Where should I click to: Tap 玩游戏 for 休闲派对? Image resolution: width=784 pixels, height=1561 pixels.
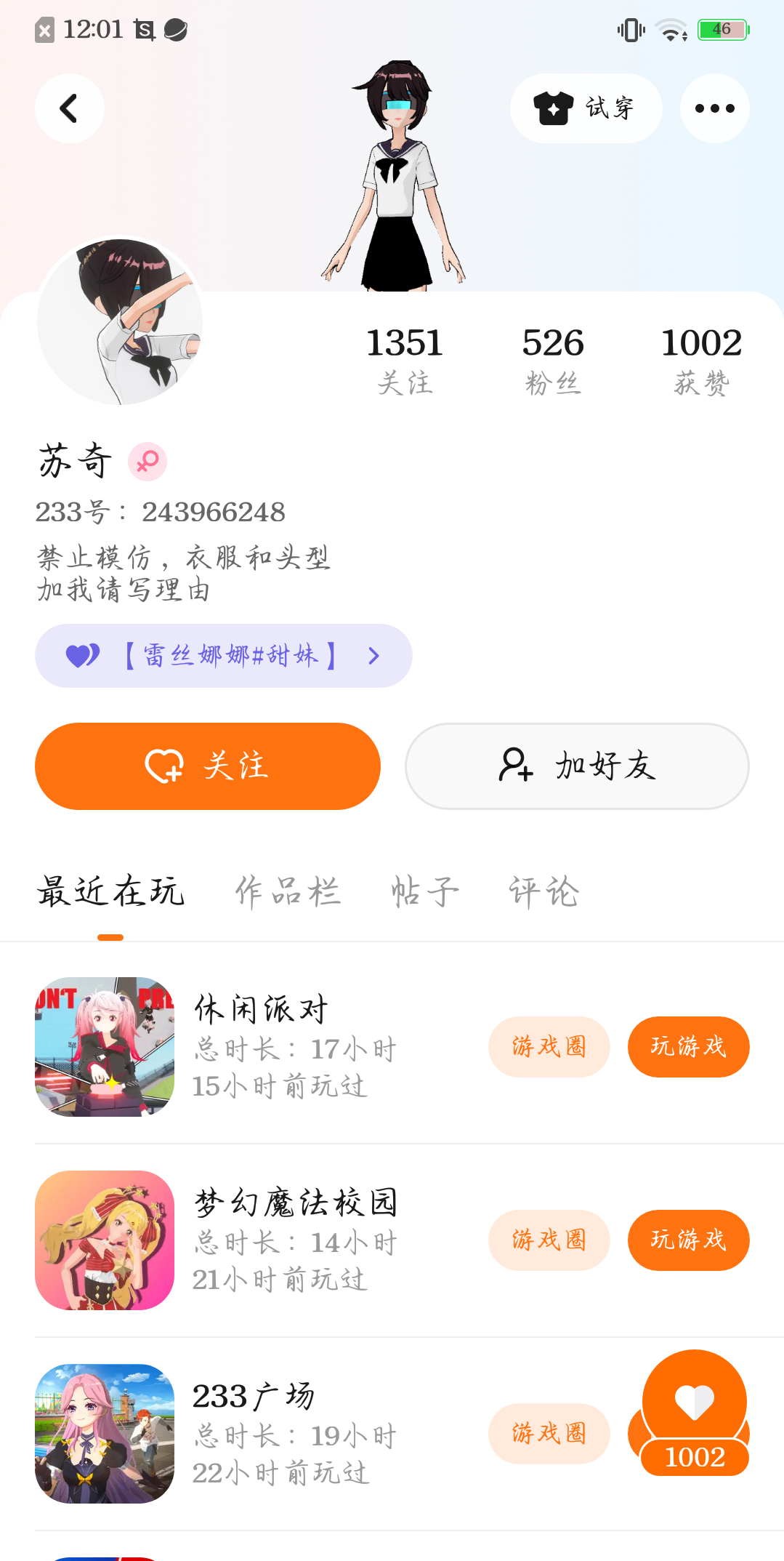[x=688, y=1047]
